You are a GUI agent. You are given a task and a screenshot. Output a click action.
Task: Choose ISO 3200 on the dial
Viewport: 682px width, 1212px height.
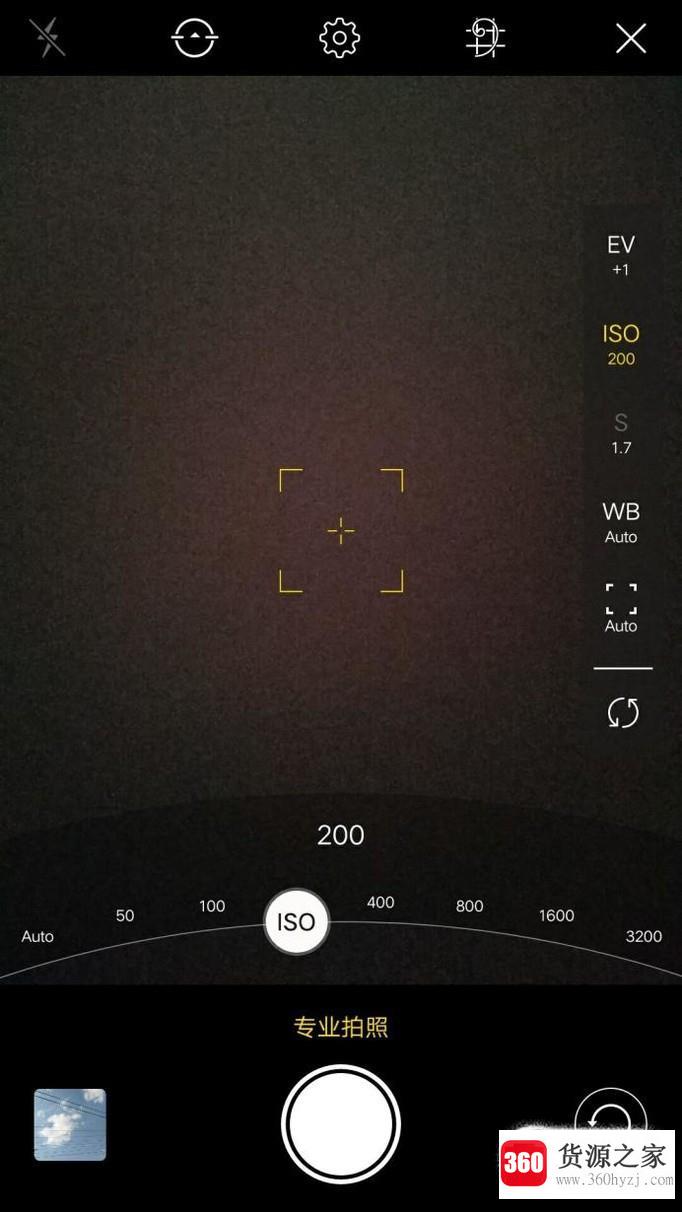click(644, 936)
